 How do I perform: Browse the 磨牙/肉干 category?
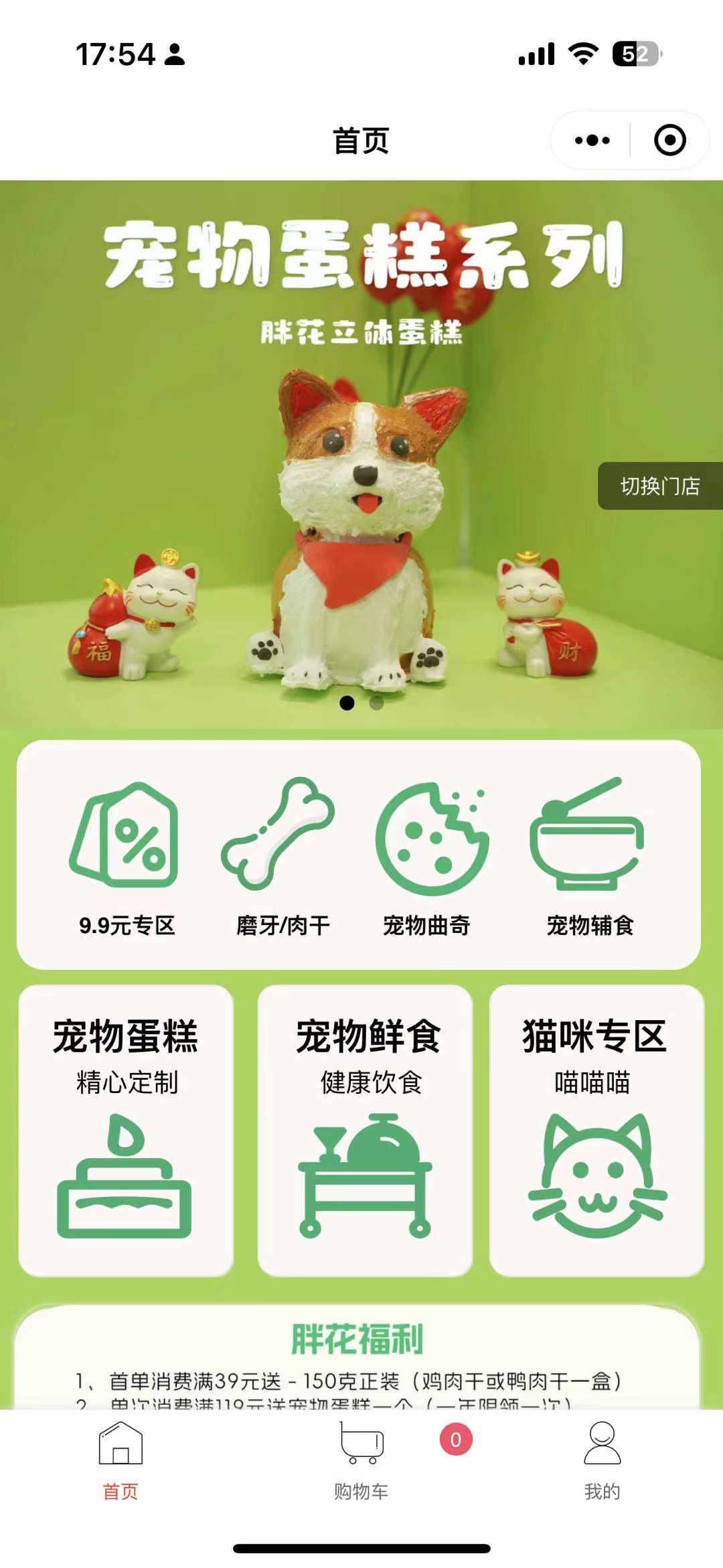(282, 856)
